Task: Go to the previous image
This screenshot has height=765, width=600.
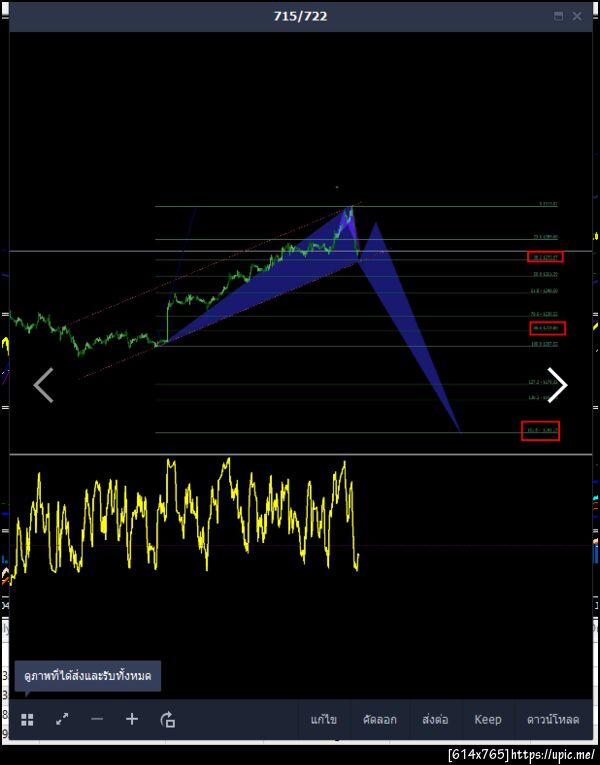Action: tap(43, 385)
